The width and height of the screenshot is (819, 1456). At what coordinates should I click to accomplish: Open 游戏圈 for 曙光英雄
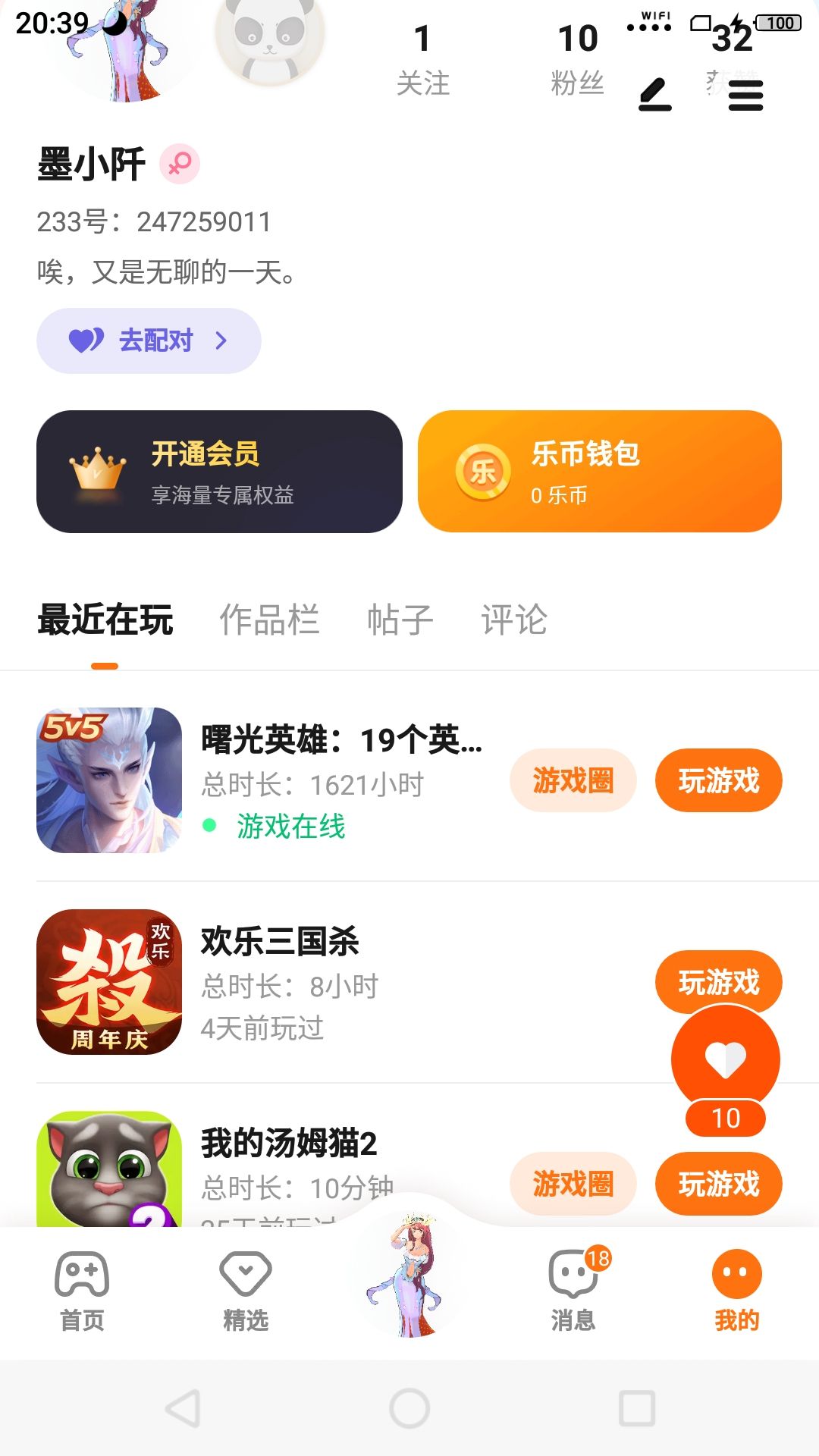(573, 780)
